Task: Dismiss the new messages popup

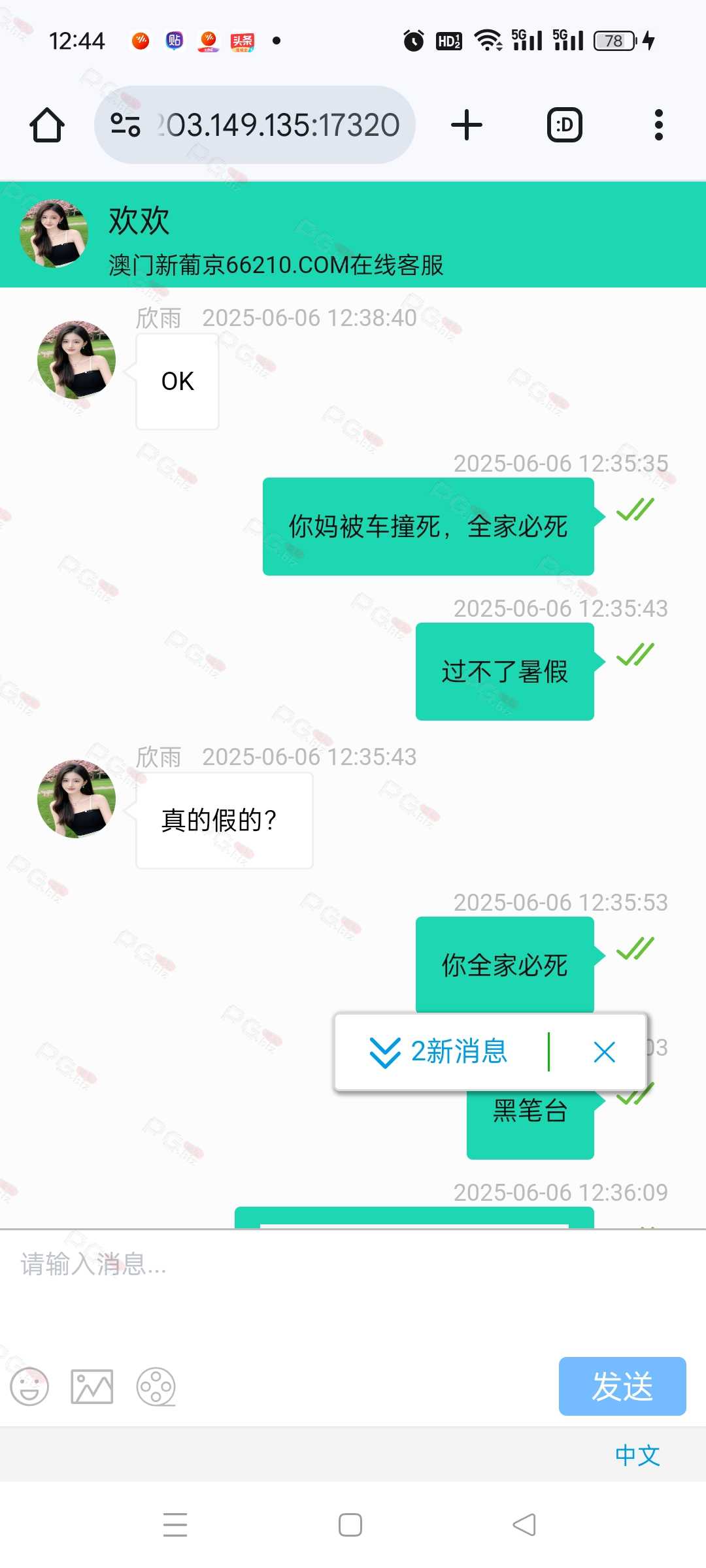Action: point(604,1052)
